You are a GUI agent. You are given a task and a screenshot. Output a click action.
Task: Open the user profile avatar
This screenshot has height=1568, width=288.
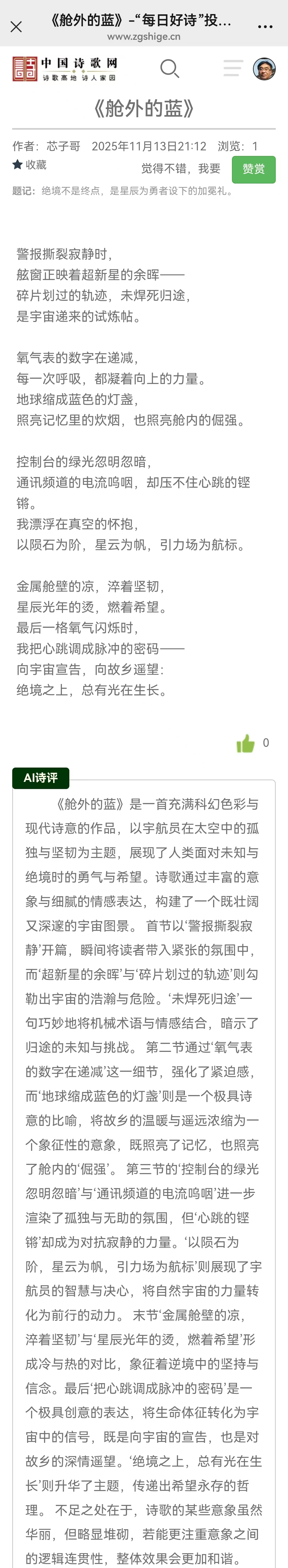coord(264,69)
